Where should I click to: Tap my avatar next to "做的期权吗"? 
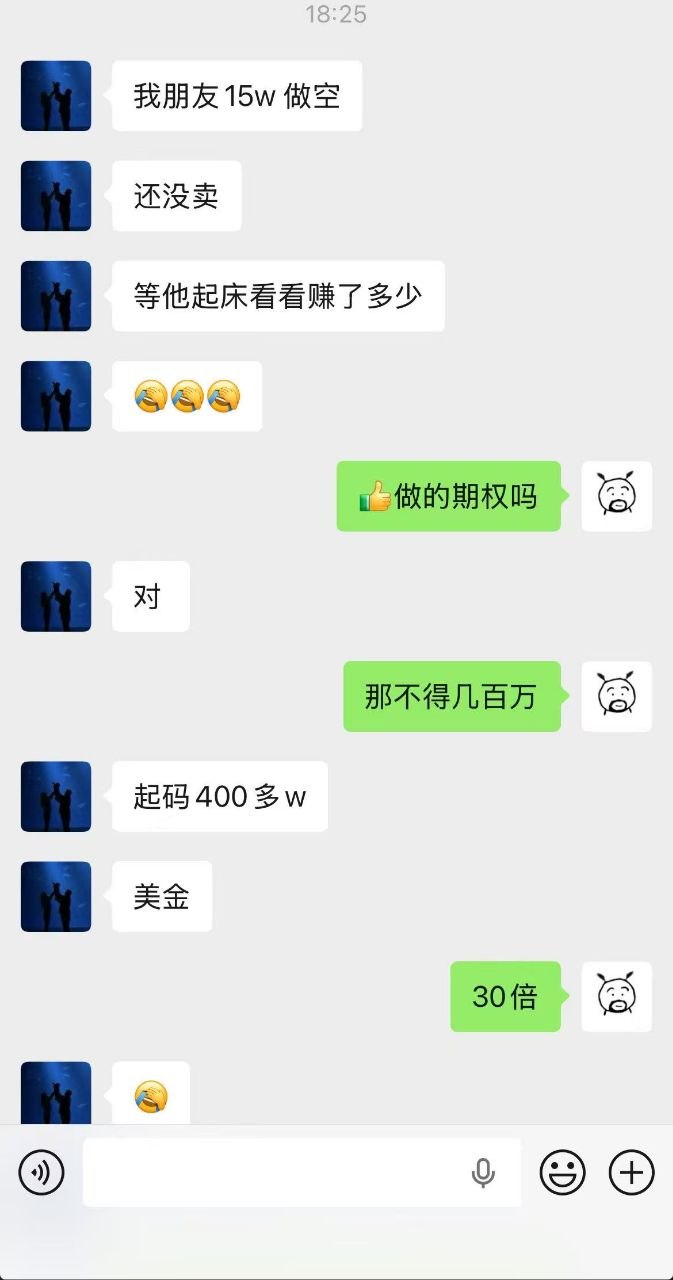point(617,496)
